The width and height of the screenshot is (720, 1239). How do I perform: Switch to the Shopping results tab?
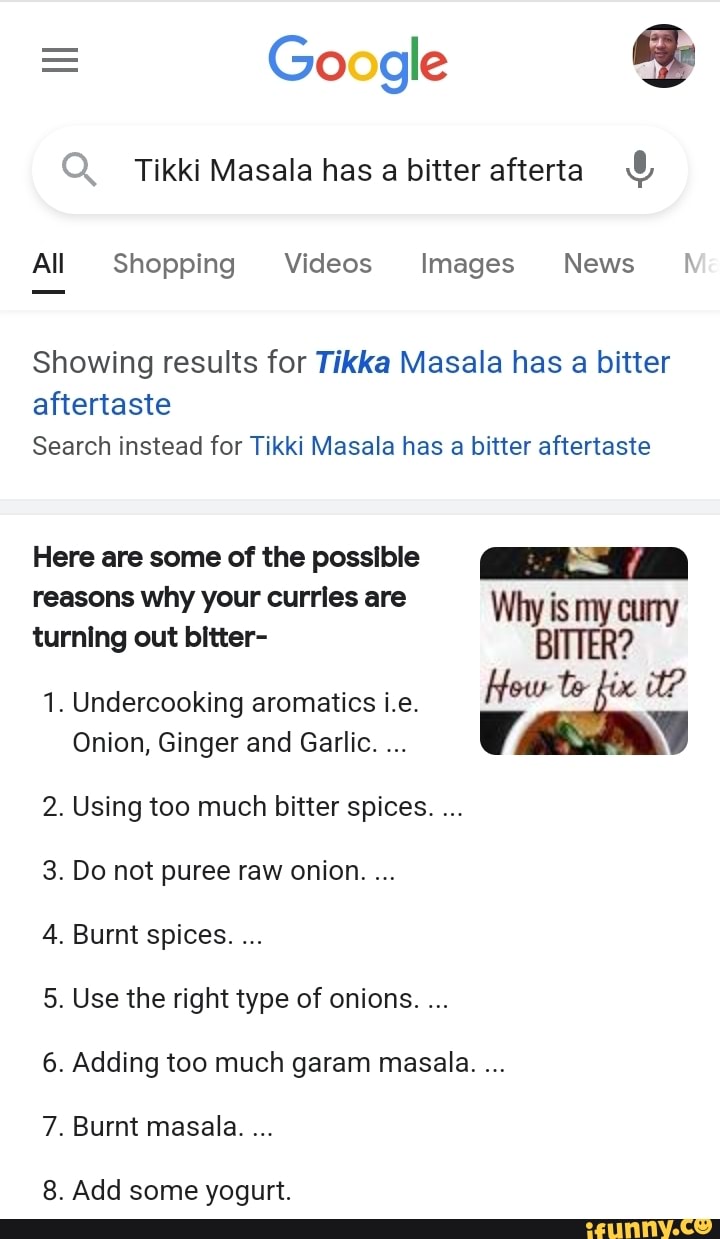[173, 264]
